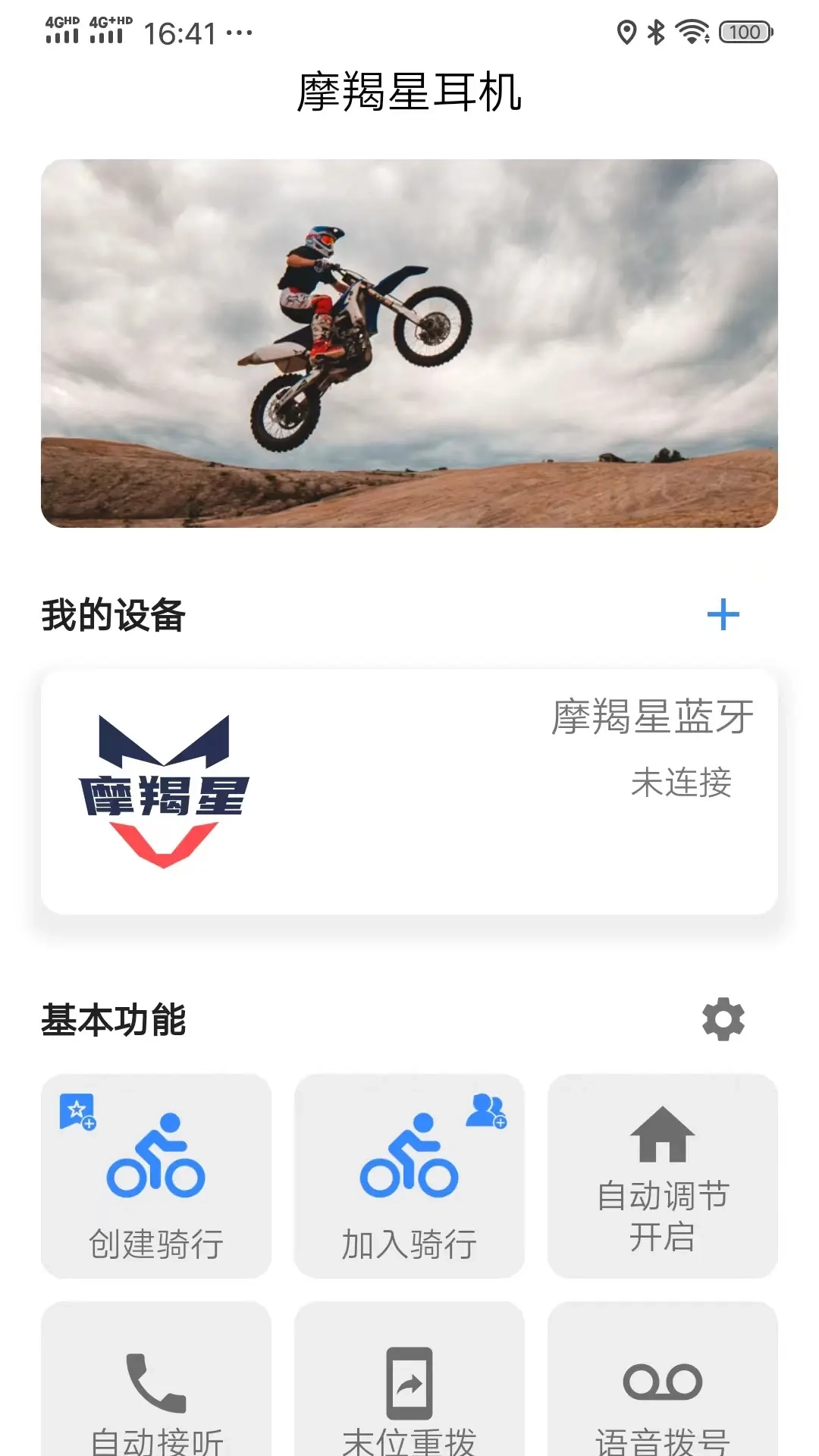The image size is (819, 1456).
Task: Toggle 末位重拨 last-number redial
Action: [409, 1395]
